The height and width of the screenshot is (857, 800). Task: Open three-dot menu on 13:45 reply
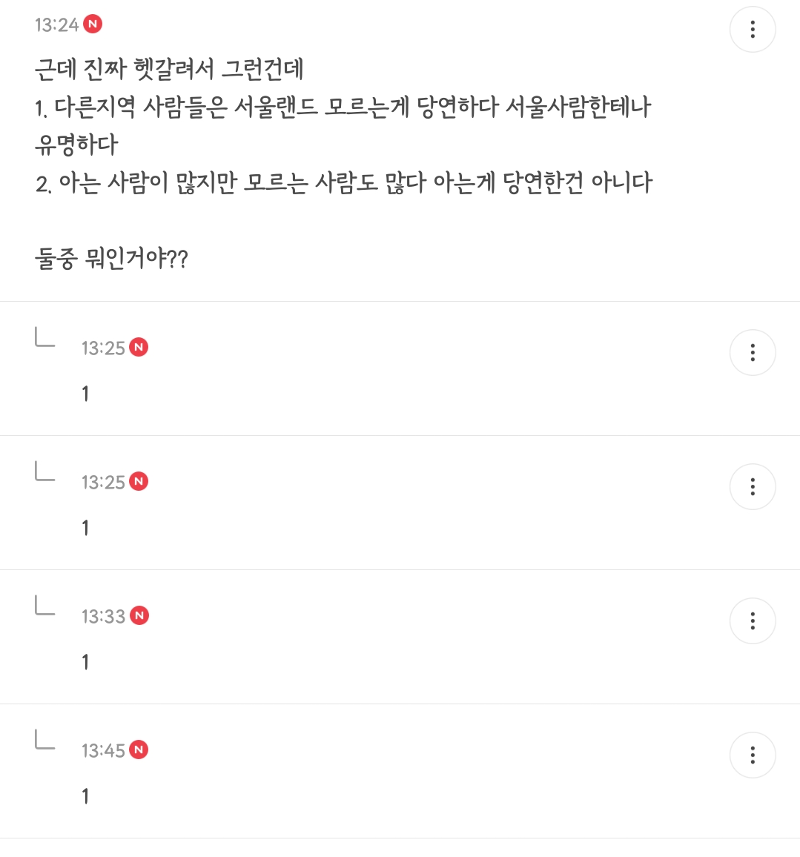[x=752, y=755]
